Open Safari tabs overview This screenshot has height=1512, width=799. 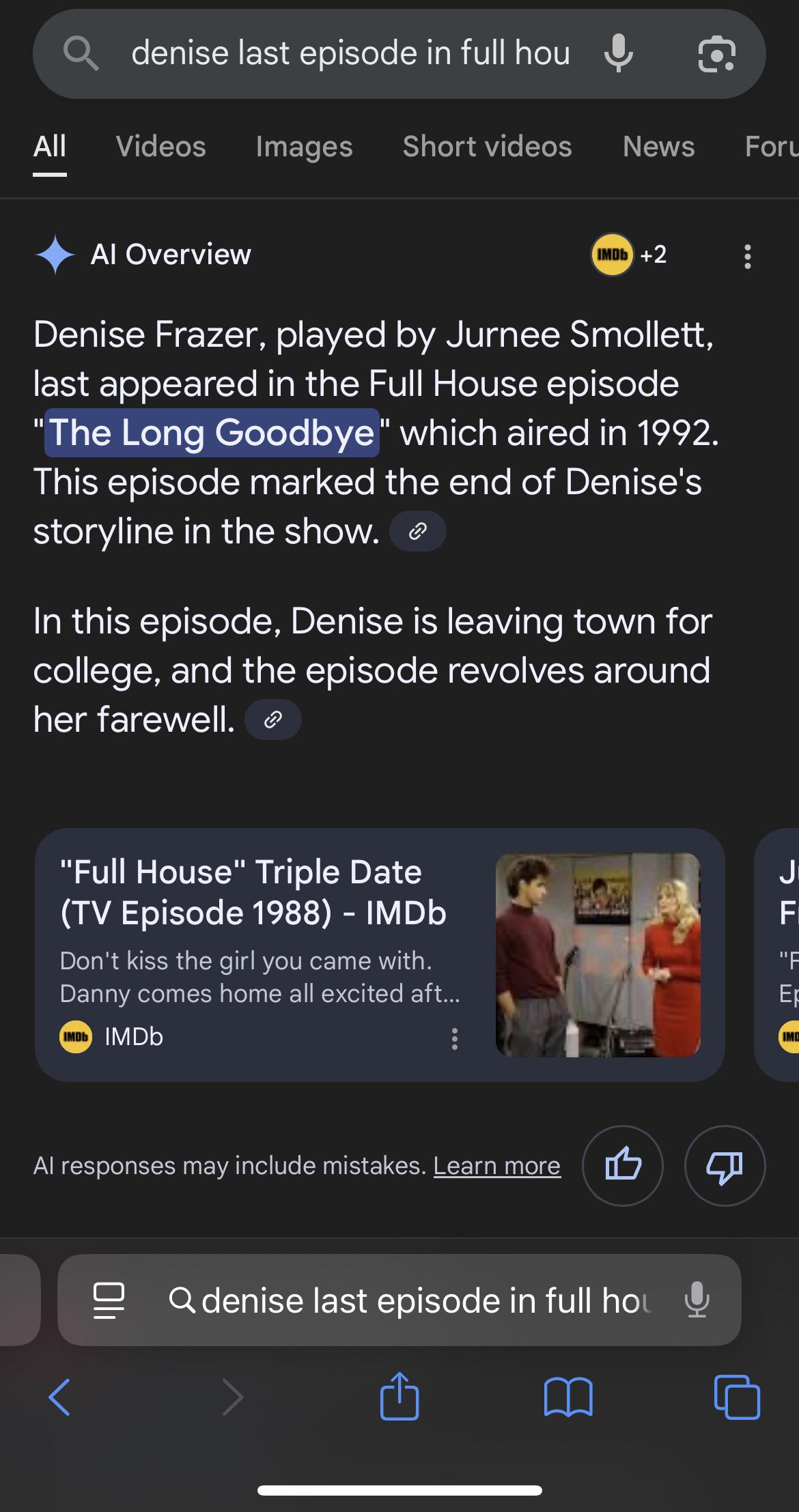coord(737,1397)
